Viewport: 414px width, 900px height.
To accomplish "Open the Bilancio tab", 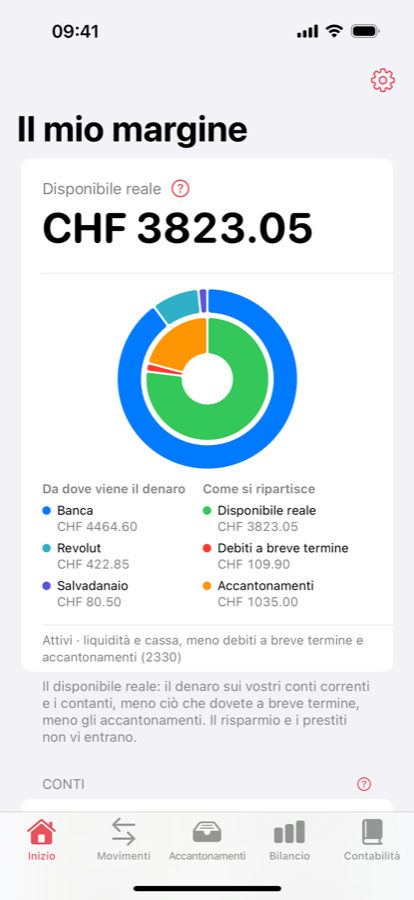I will pyautogui.click(x=289, y=840).
